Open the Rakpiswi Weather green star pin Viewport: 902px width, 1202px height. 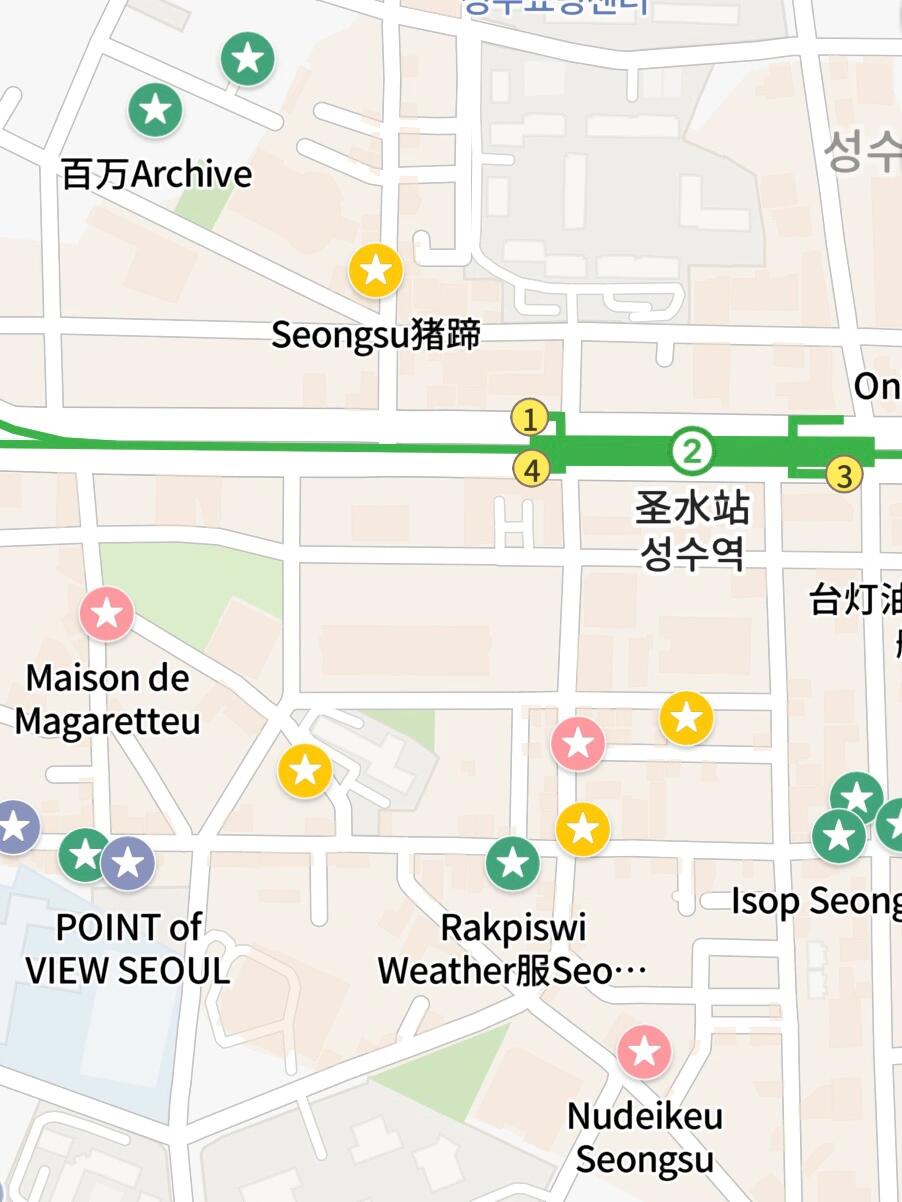coord(513,863)
